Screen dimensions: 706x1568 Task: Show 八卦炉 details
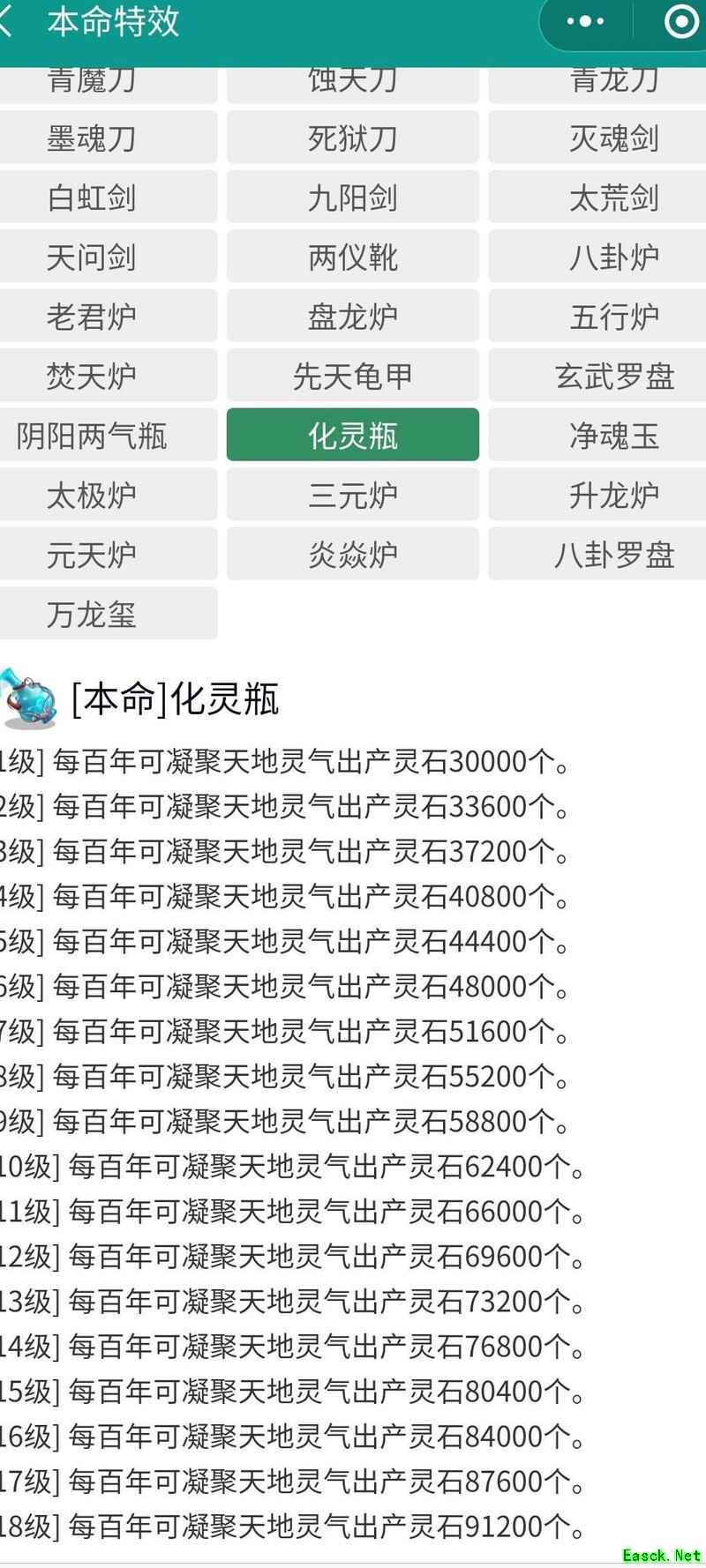613,257
